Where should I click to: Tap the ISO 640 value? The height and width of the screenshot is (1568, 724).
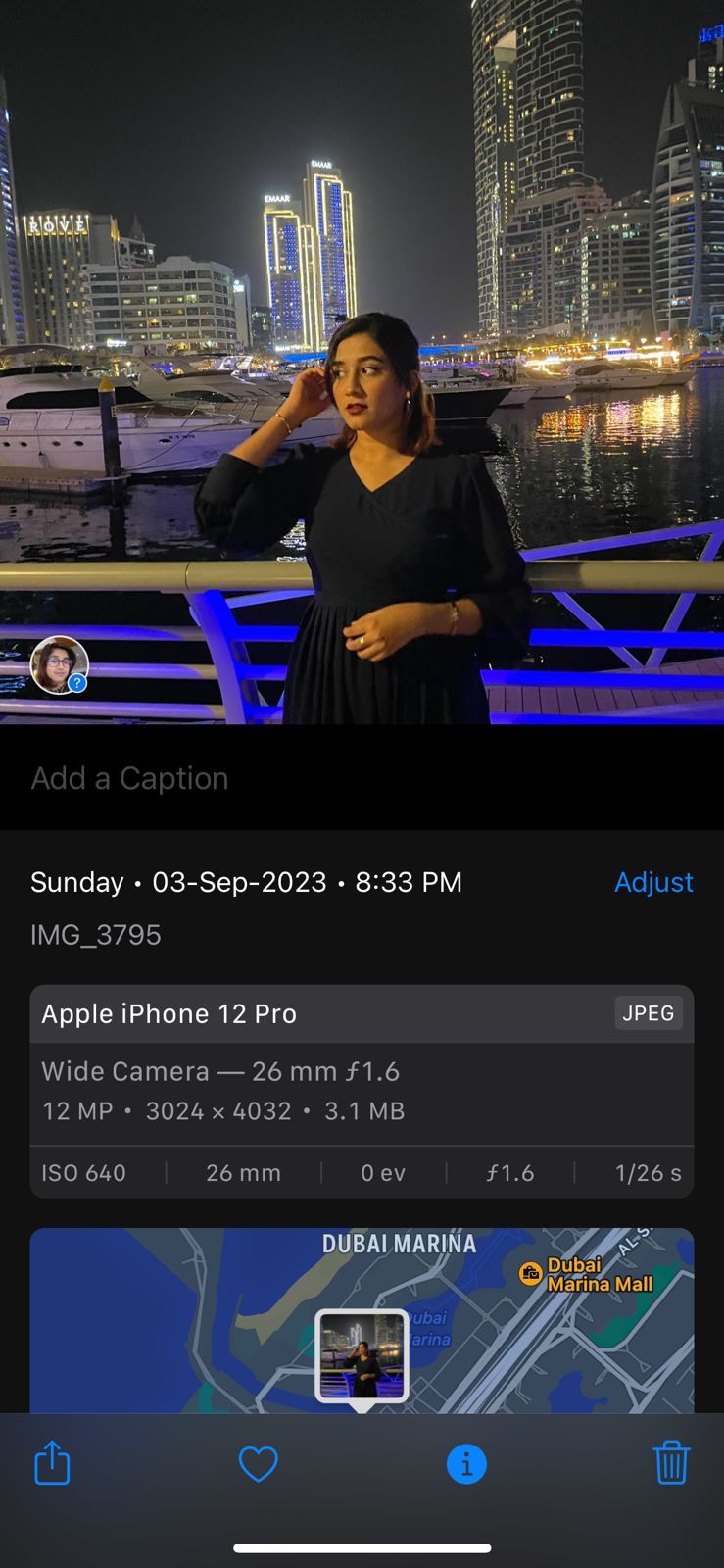pos(84,1172)
